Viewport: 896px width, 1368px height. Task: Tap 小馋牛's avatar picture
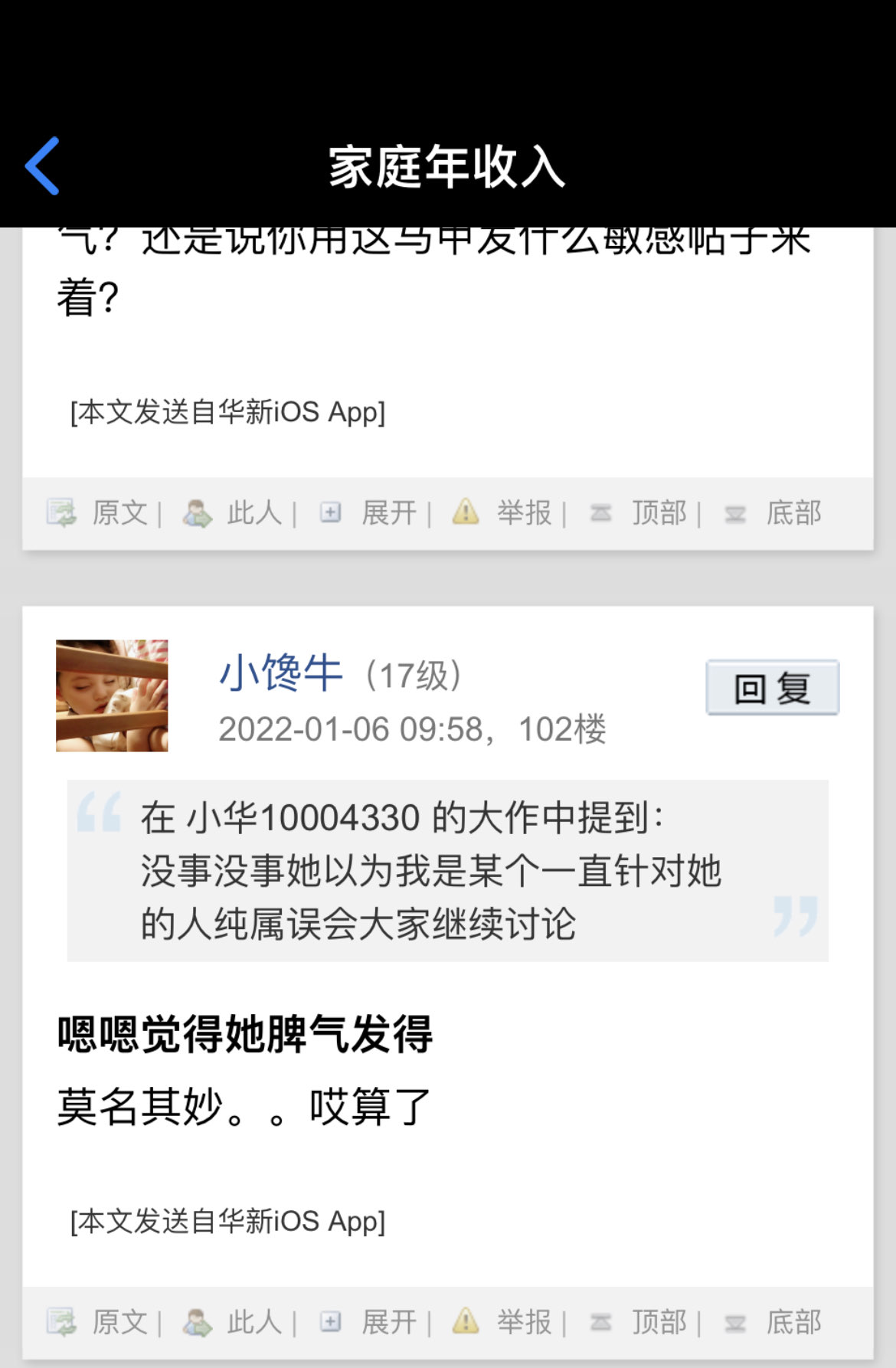[112, 695]
